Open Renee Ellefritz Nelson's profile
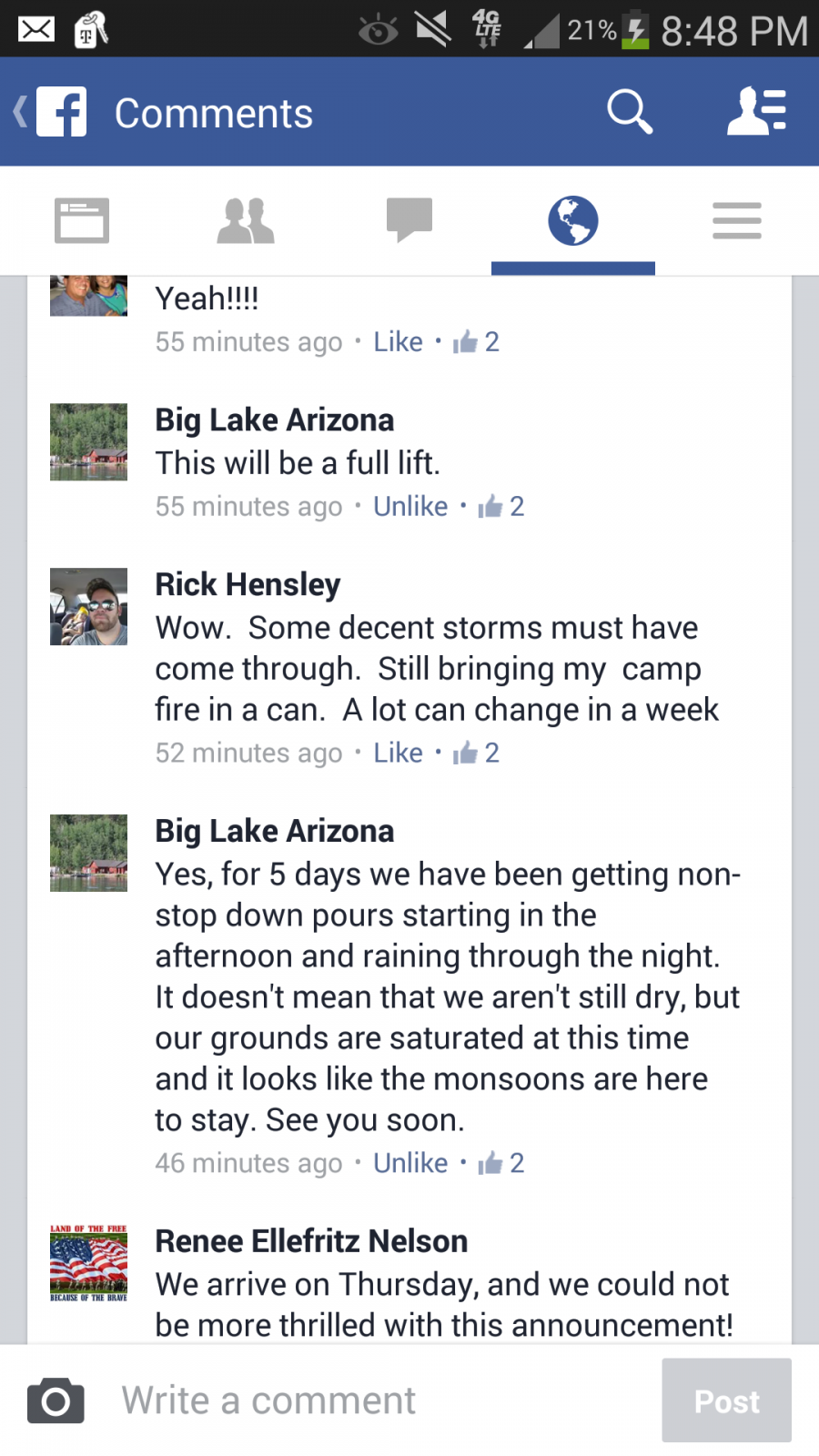 (x=311, y=1241)
